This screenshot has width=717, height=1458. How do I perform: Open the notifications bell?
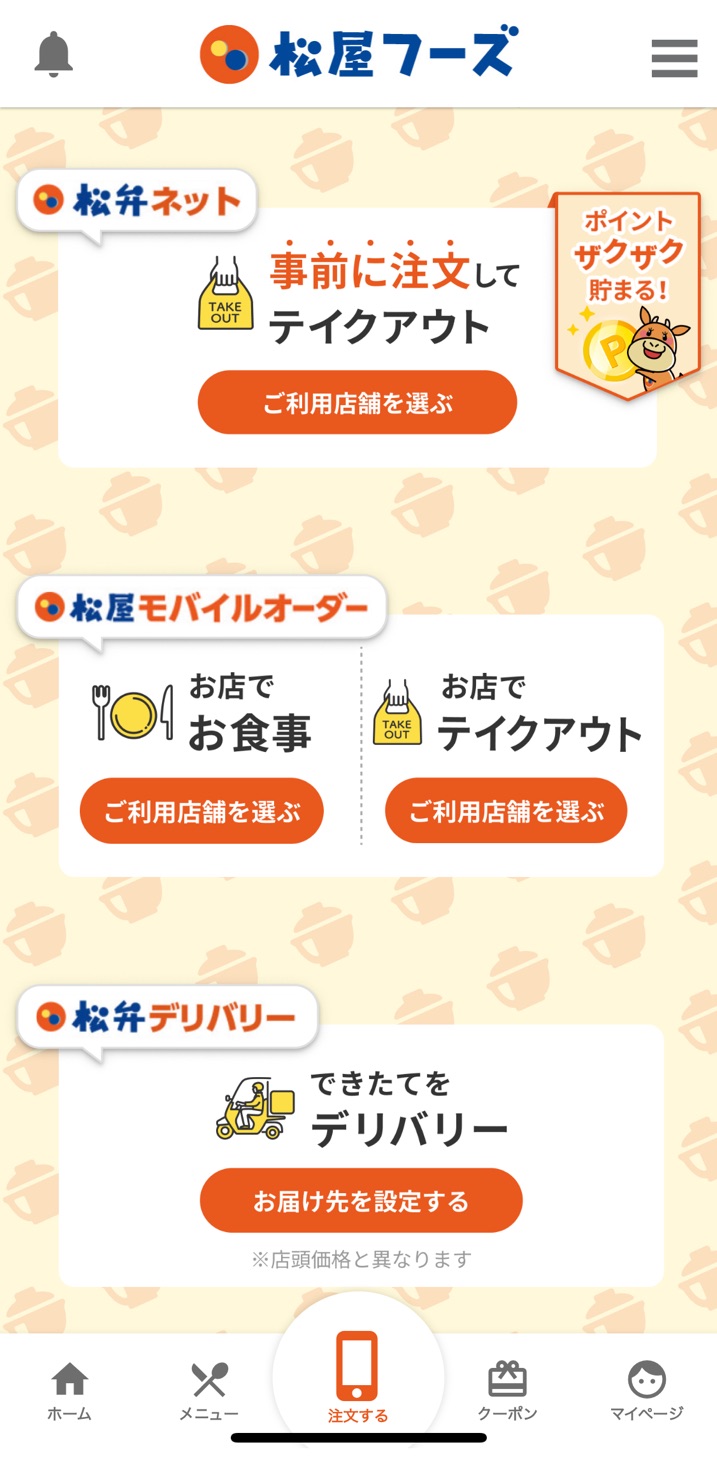[x=54, y=54]
